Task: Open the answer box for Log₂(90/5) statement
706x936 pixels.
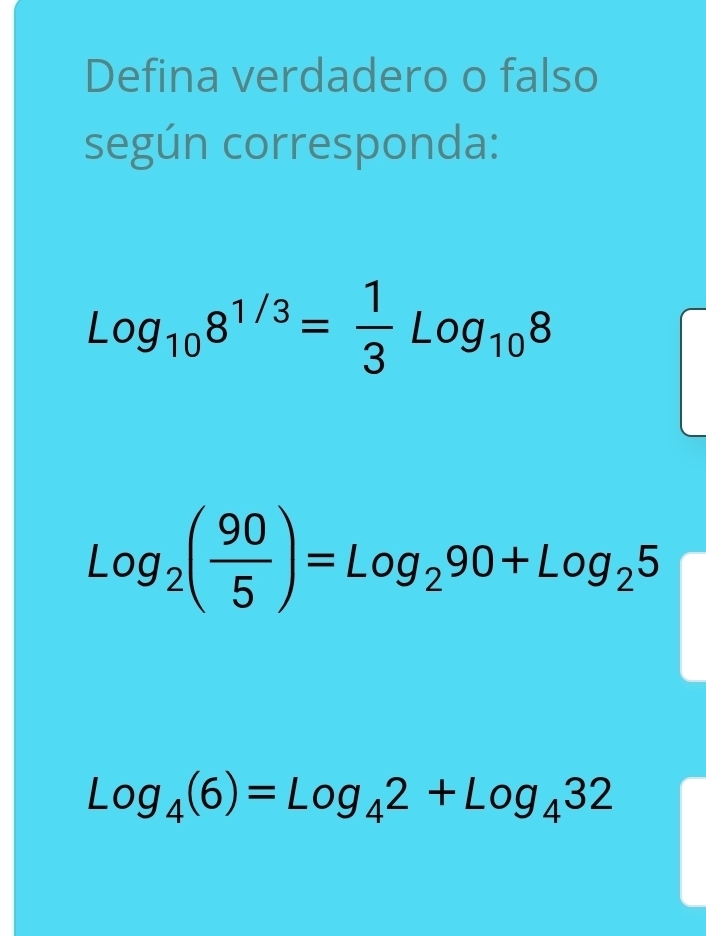Action: pos(695,618)
